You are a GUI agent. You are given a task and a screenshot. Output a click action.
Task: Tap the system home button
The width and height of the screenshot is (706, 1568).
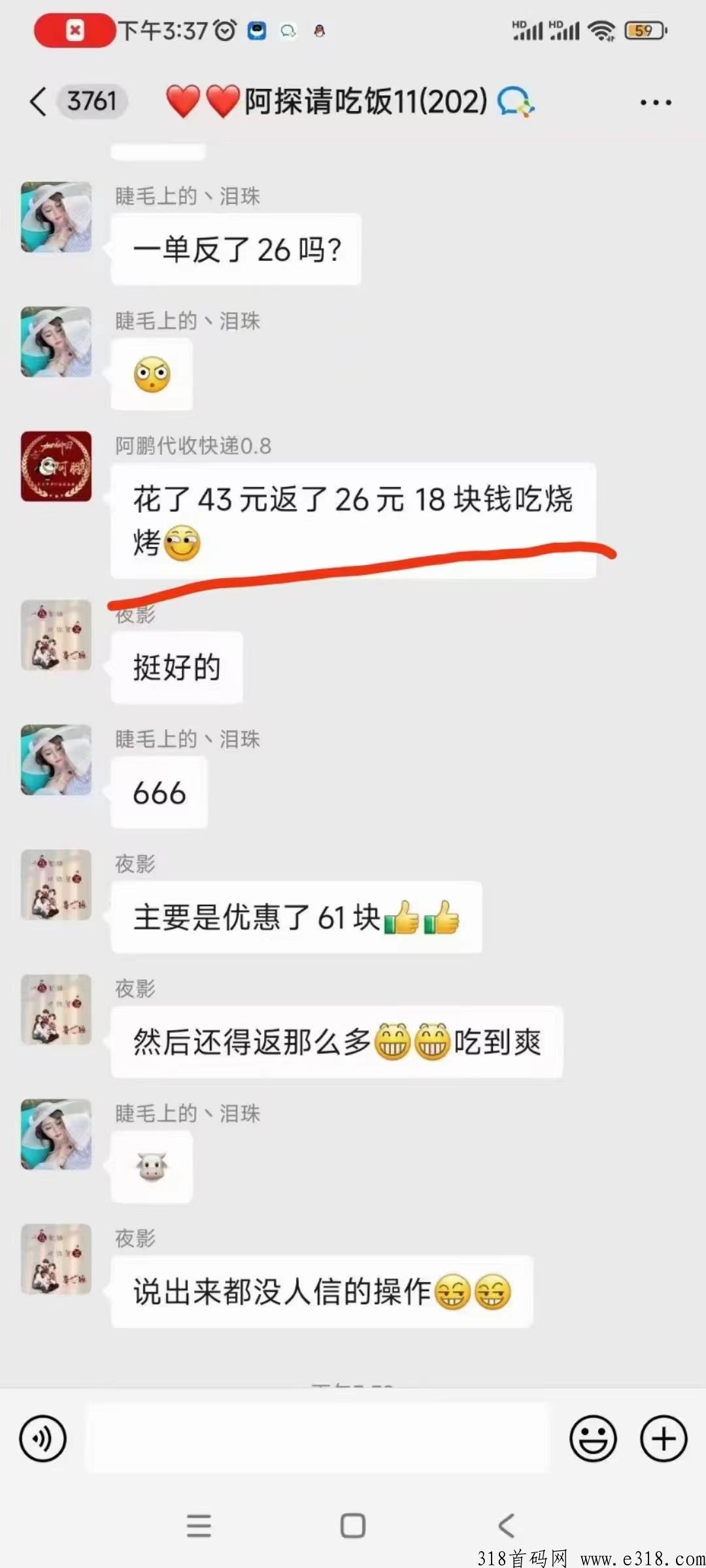353,1526
